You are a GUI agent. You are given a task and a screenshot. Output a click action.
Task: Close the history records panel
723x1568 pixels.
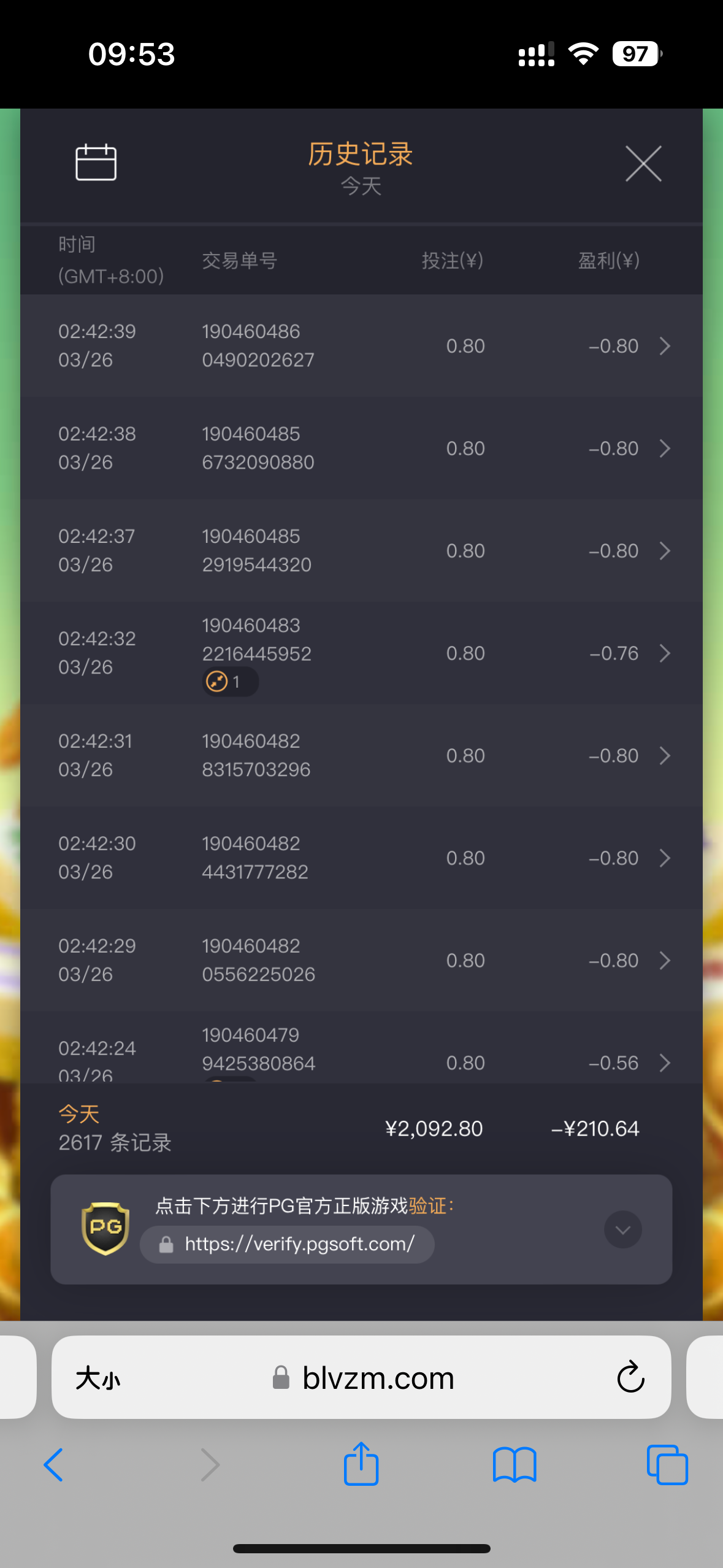[x=643, y=164]
